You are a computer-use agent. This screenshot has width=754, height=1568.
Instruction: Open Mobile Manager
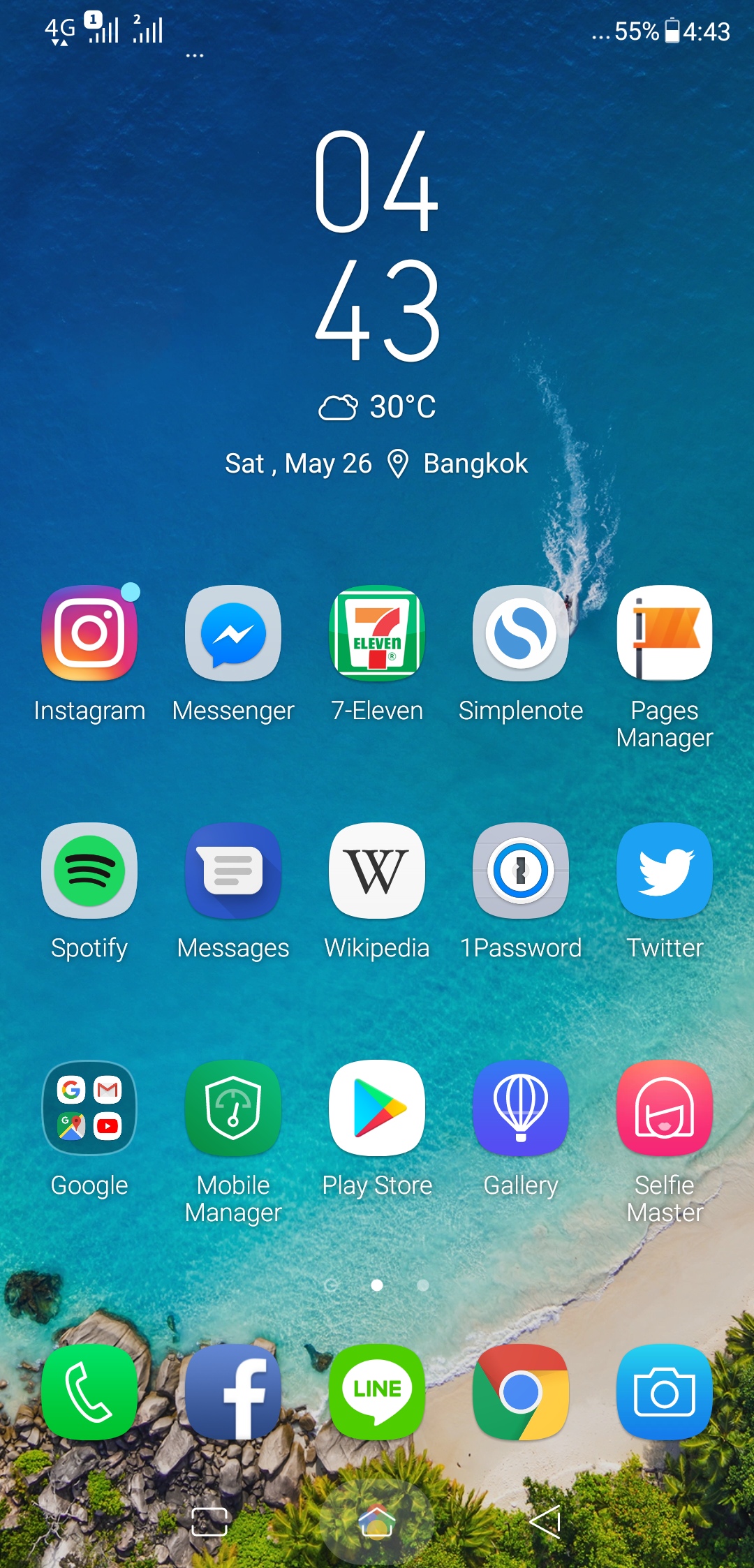pyautogui.click(x=233, y=1108)
